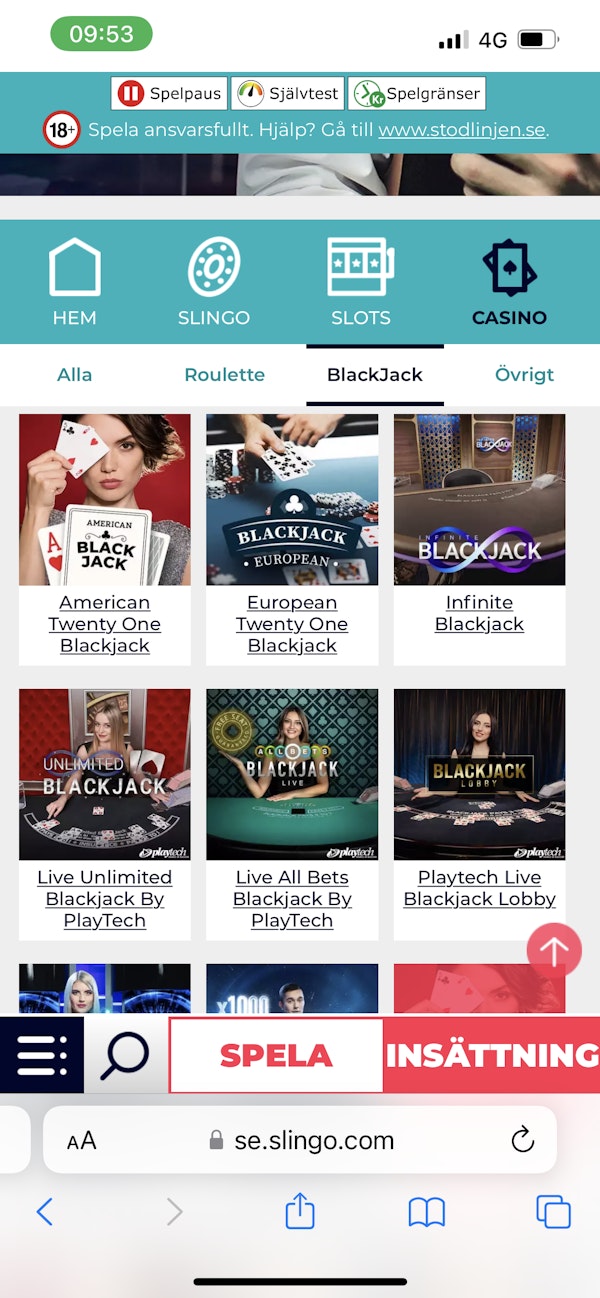This screenshot has width=600, height=1298.
Task: Follow the www.stodlinjen.se link
Action: pyautogui.click(x=463, y=130)
